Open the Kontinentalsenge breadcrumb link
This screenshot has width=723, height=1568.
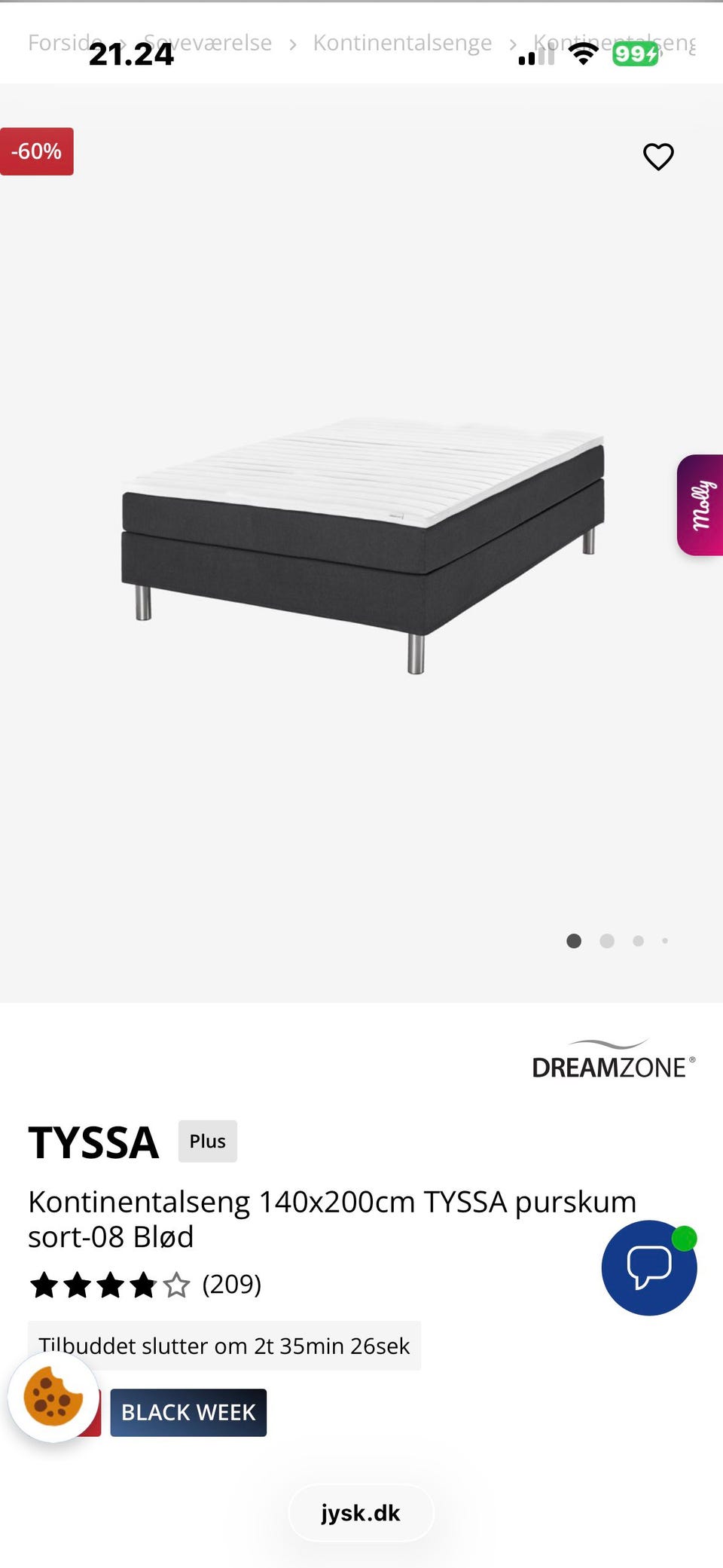402,43
